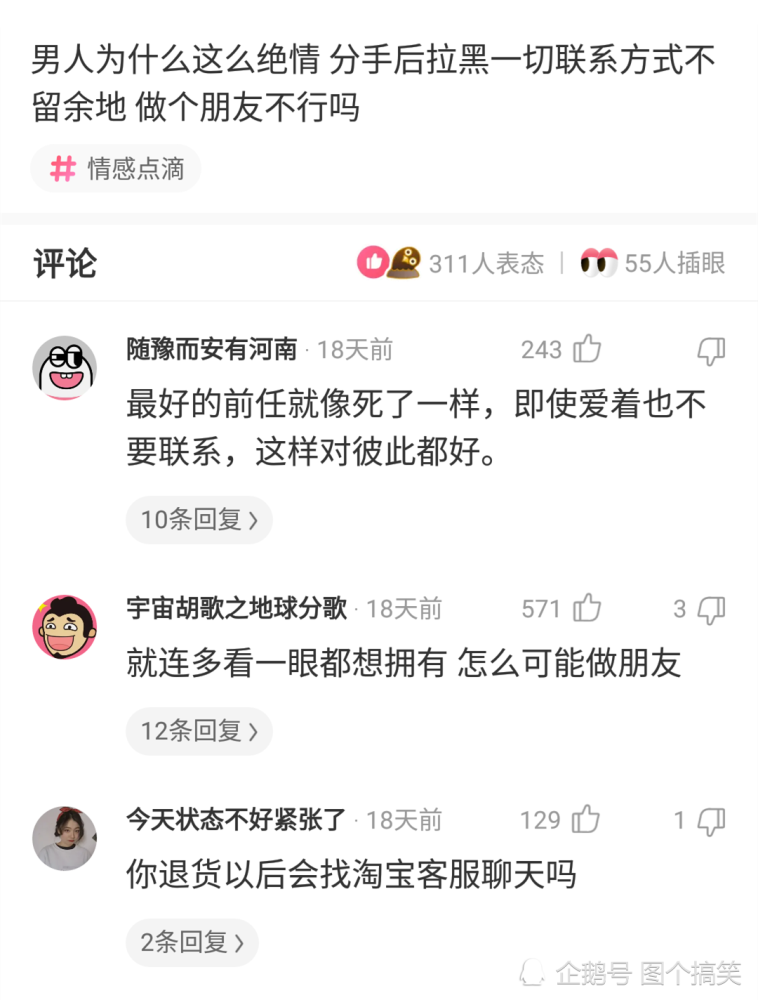Screen dimensions: 758x1000
Task: Expand the 12条回复 replies
Action: point(199,731)
